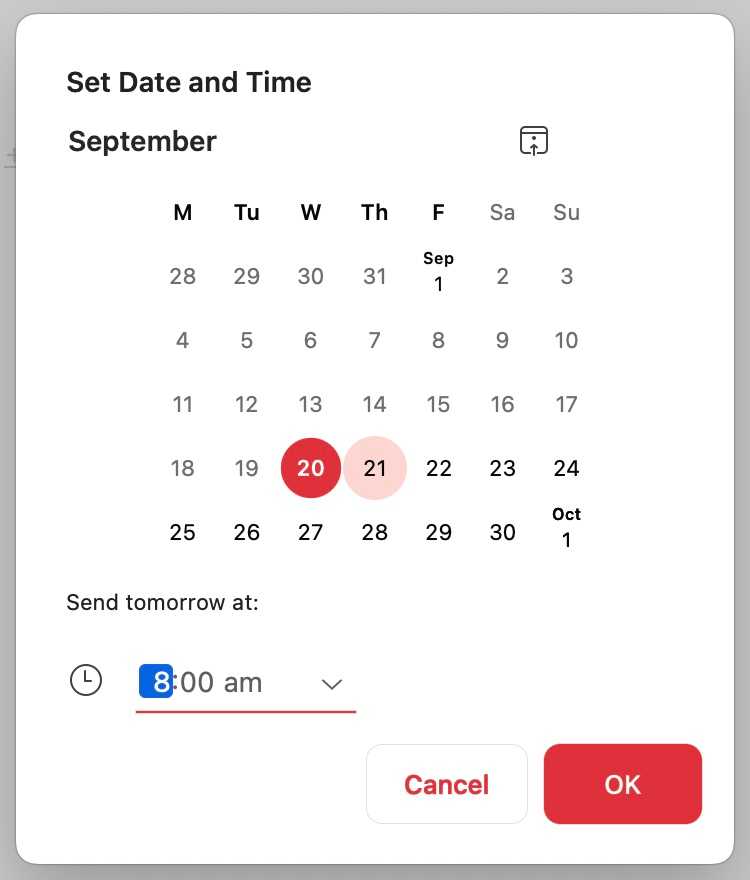The height and width of the screenshot is (880, 750).
Task: Choose September 25 in the calendar
Action: (x=183, y=532)
